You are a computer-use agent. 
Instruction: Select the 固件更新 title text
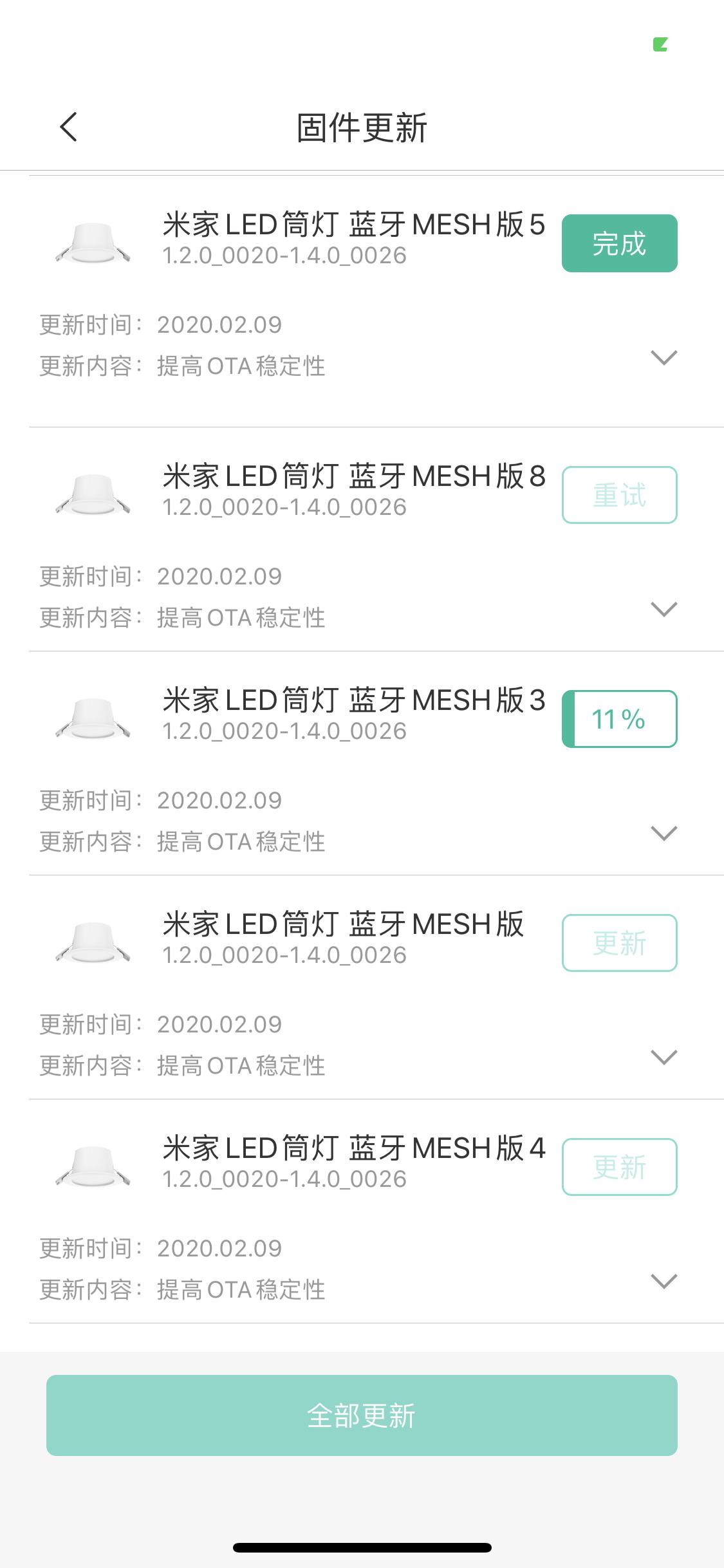pyautogui.click(x=362, y=127)
